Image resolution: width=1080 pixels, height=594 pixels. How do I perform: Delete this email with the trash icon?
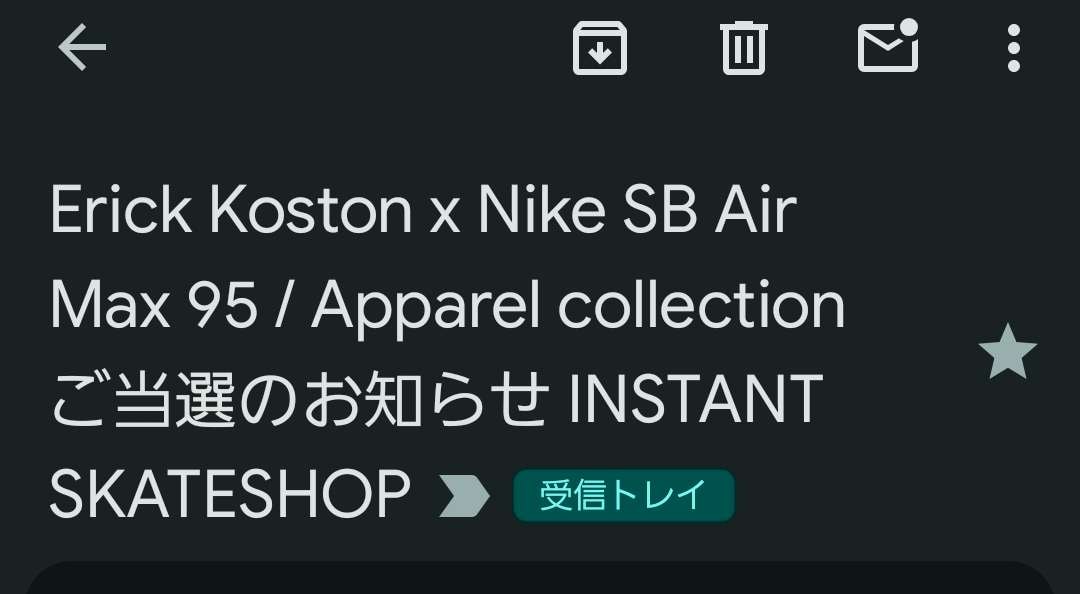743,48
